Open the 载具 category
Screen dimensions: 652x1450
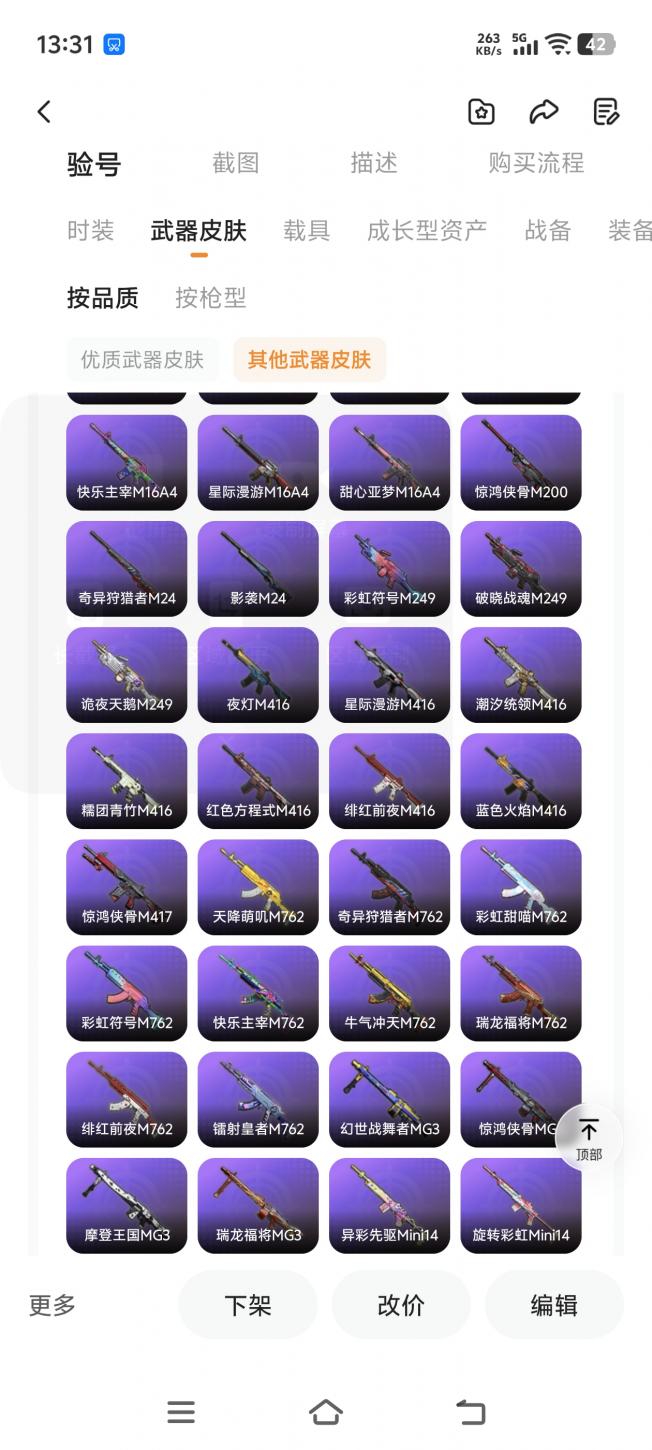coord(306,231)
